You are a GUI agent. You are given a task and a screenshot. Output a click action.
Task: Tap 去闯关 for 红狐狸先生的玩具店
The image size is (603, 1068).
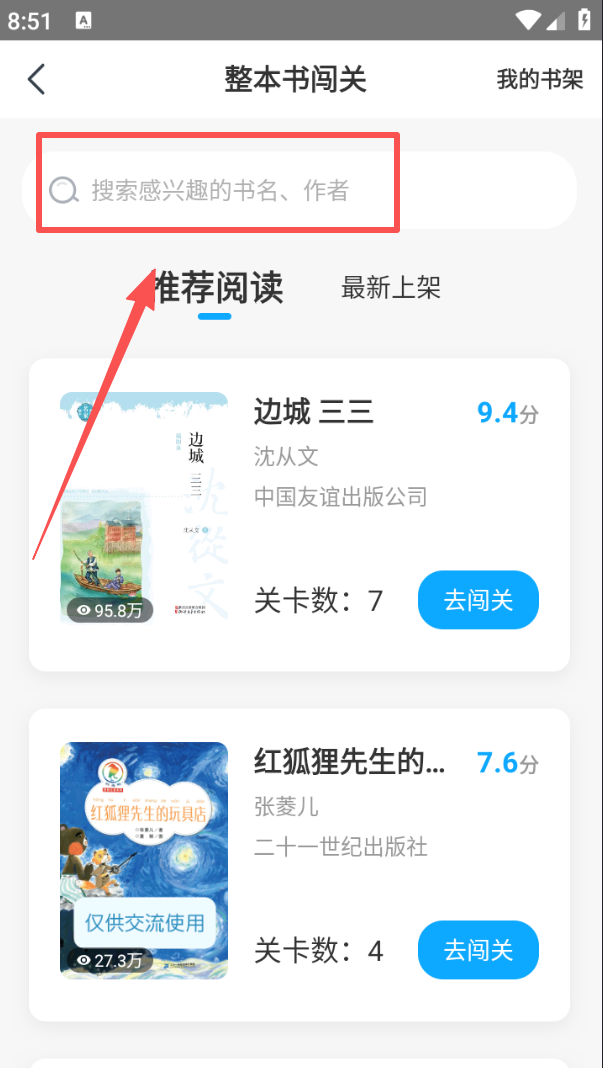point(478,949)
